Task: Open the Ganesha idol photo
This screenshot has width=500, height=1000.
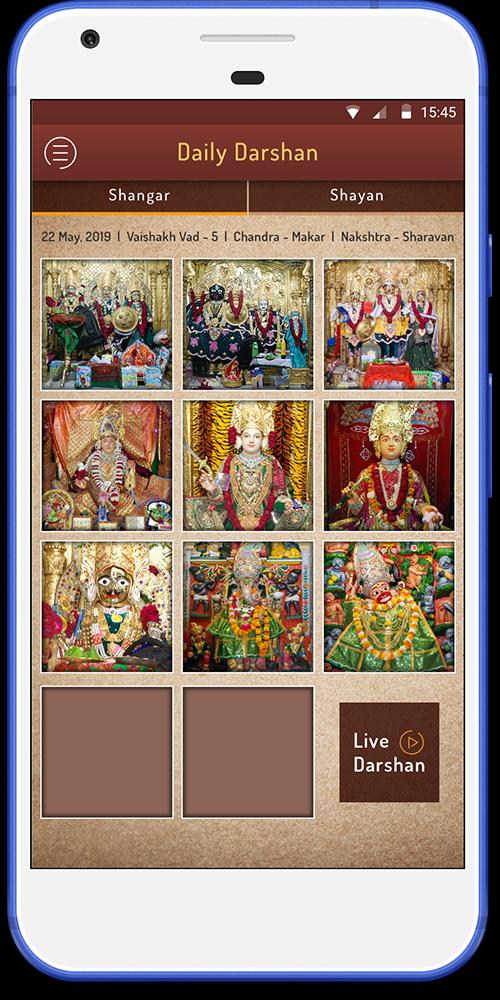Action: point(248,607)
